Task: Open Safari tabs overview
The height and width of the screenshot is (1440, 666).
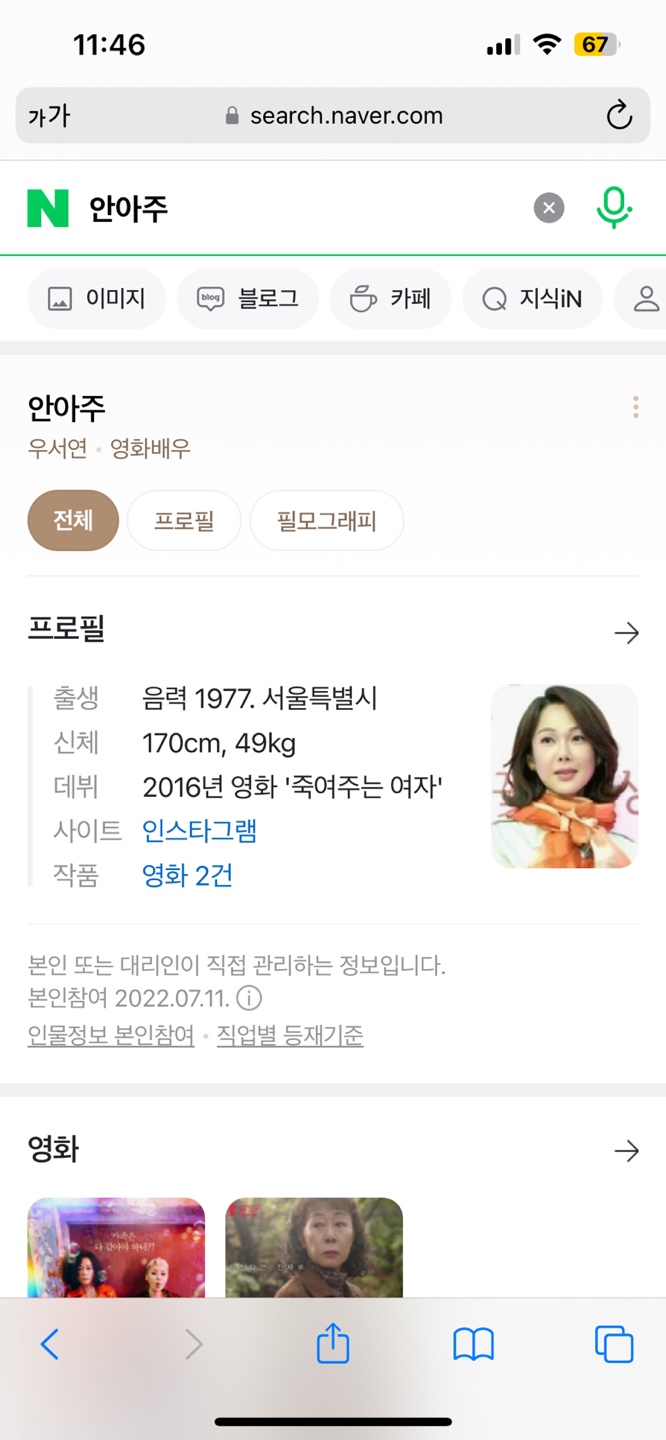Action: point(614,1344)
